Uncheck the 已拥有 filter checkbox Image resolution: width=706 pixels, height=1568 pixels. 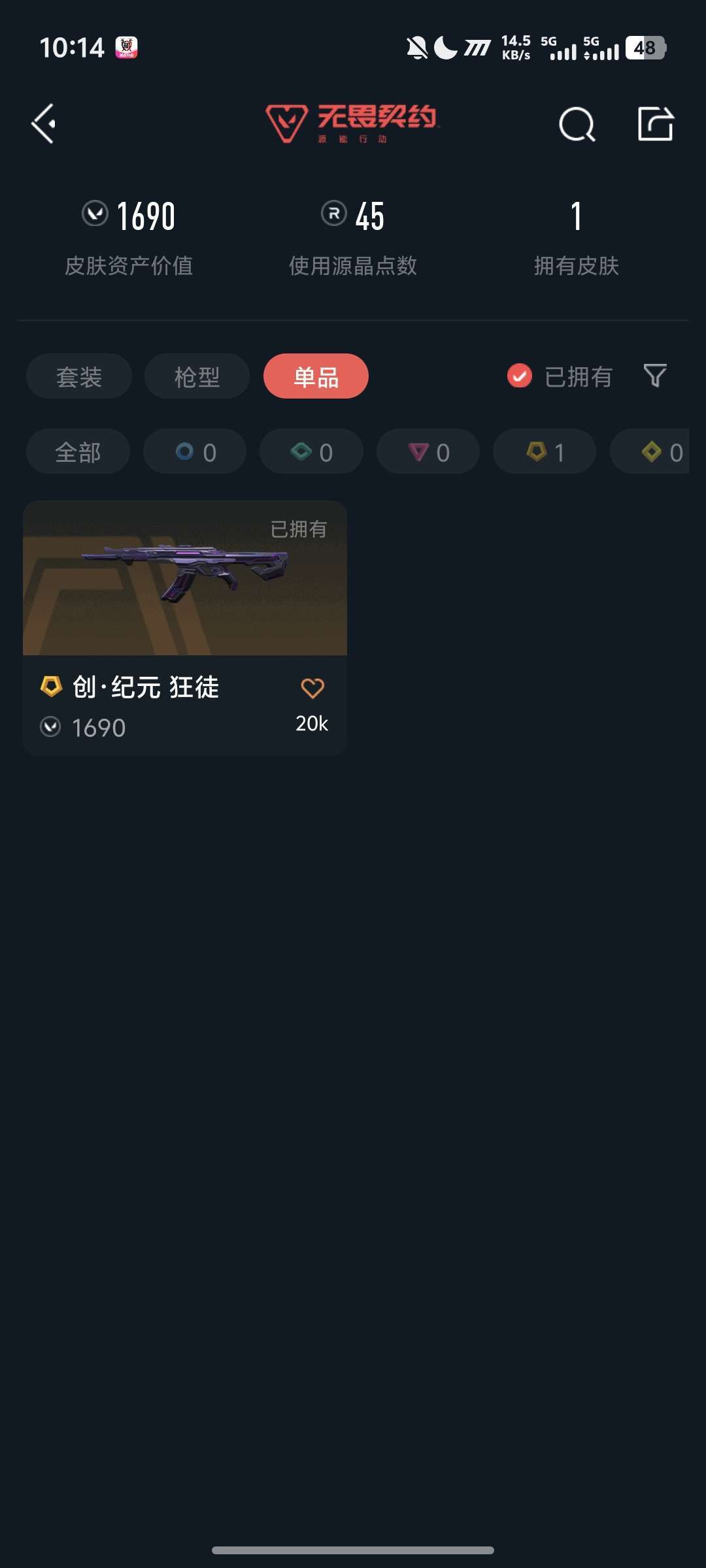(520, 376)
